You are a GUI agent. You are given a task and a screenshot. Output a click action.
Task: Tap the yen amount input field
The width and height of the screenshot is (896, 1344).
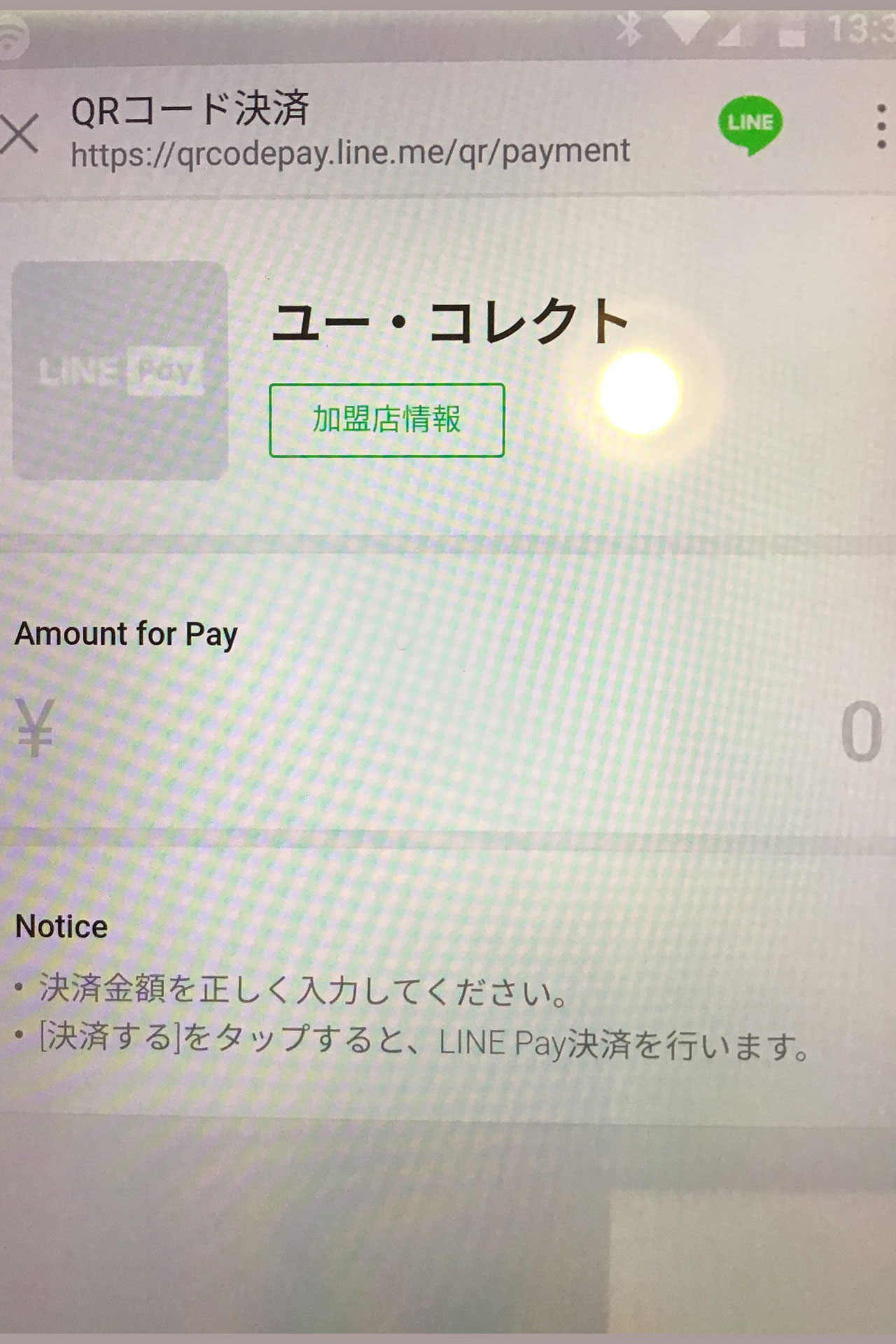[448, 731]
